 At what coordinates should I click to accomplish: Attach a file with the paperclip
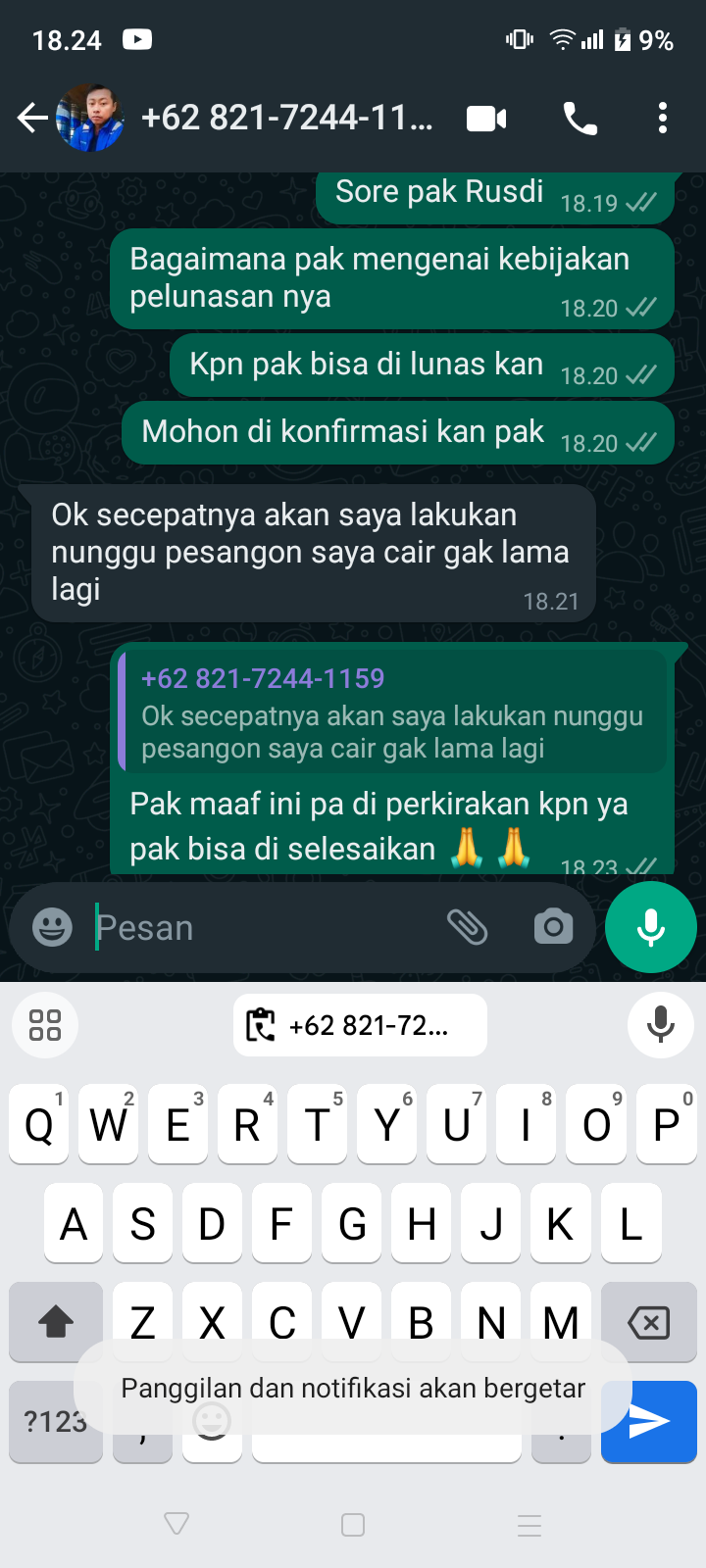pyautogui.click(x=468, y=927)
